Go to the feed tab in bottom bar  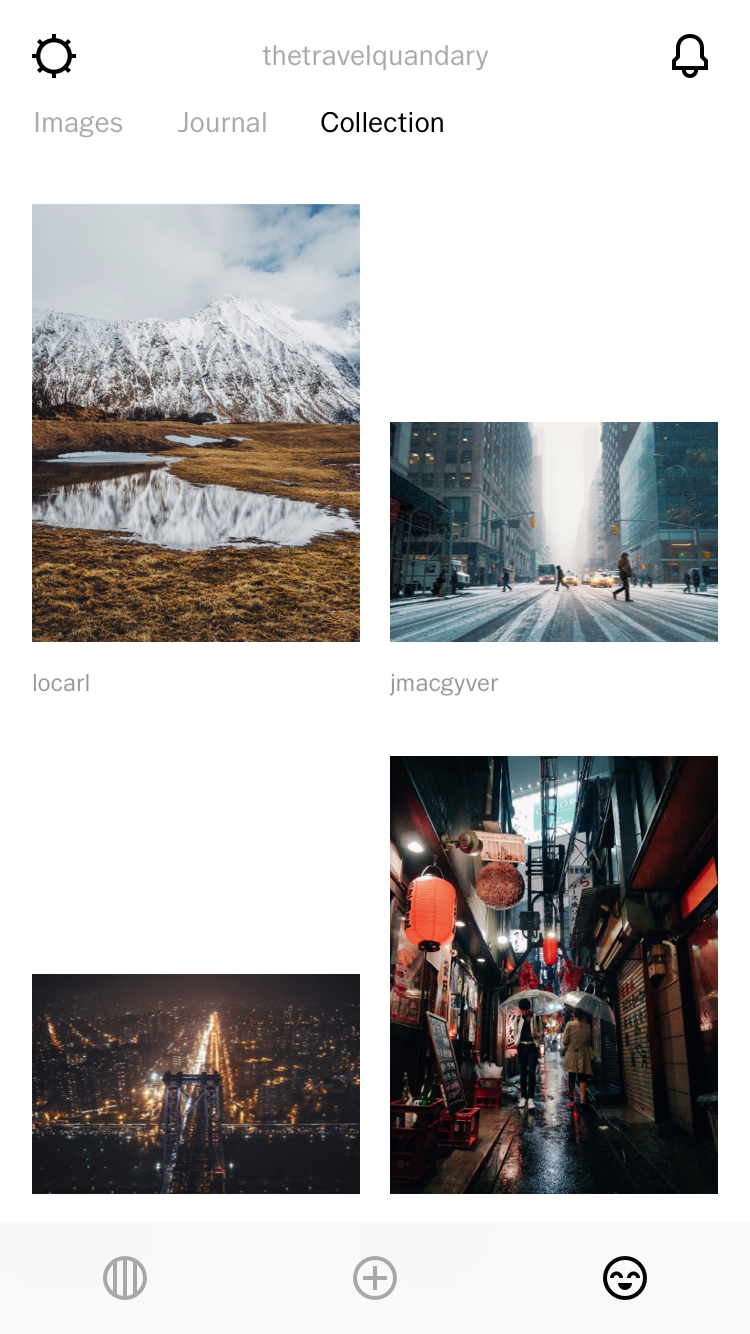(x=125, y=1278)
